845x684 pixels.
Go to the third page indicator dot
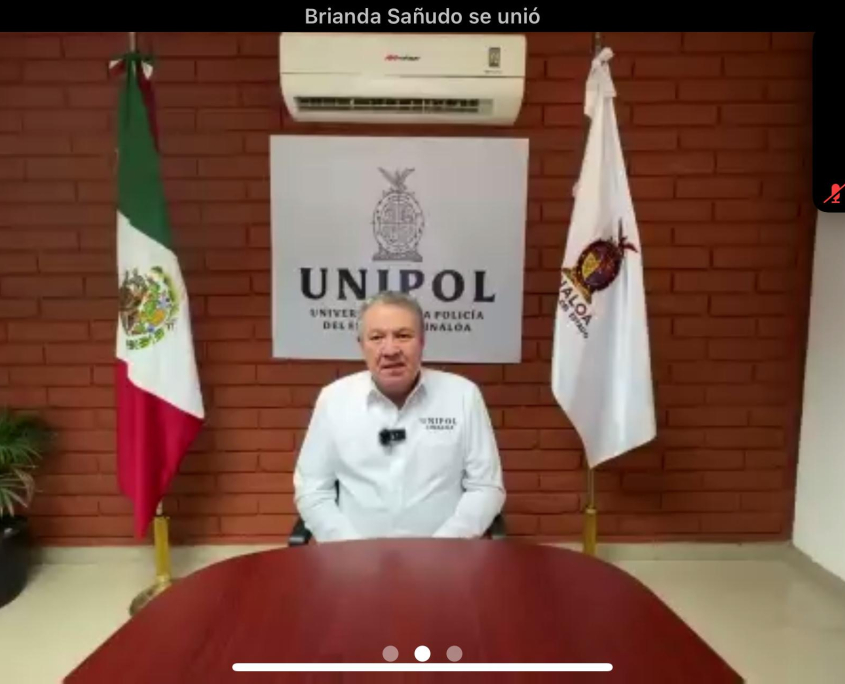[454, 653]
